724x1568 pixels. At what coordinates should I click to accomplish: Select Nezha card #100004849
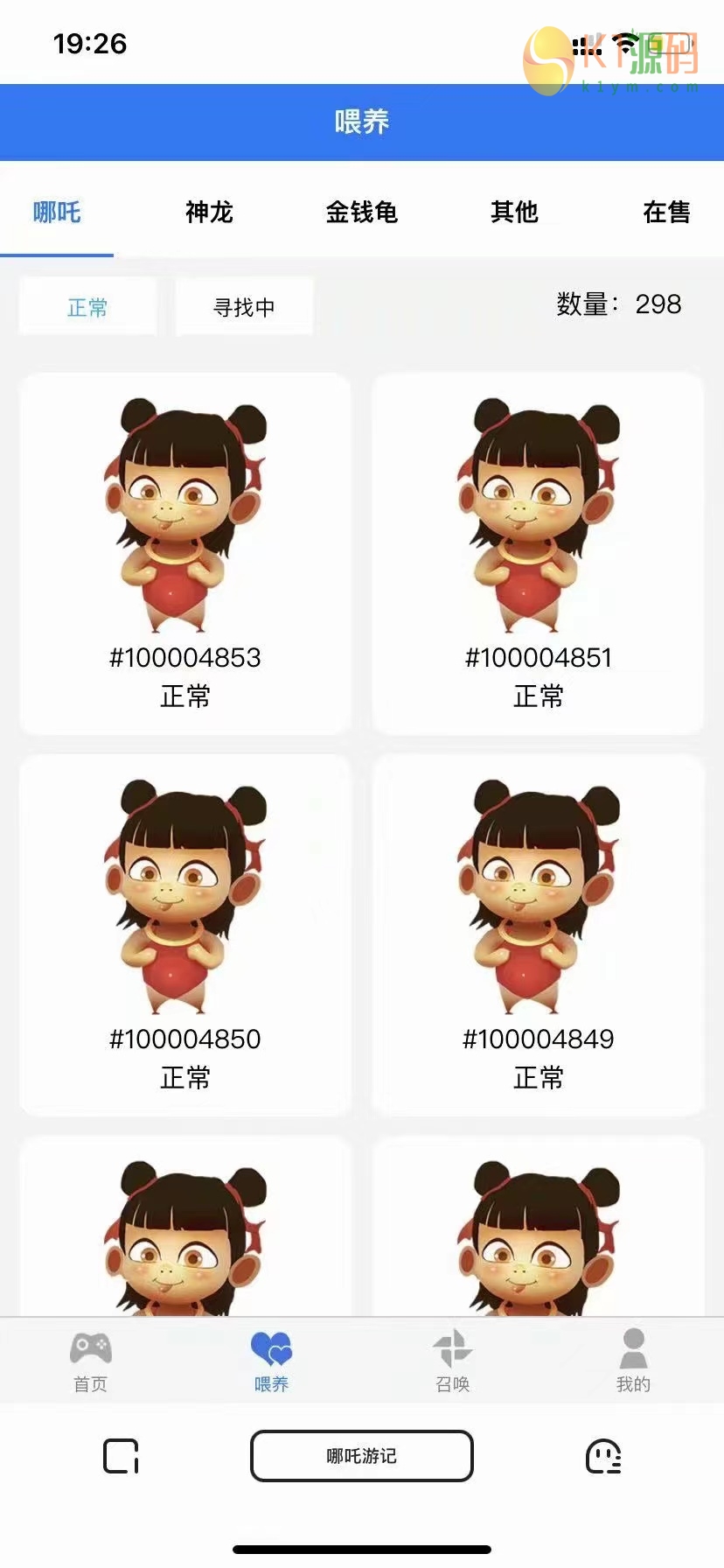pos(538,934)
